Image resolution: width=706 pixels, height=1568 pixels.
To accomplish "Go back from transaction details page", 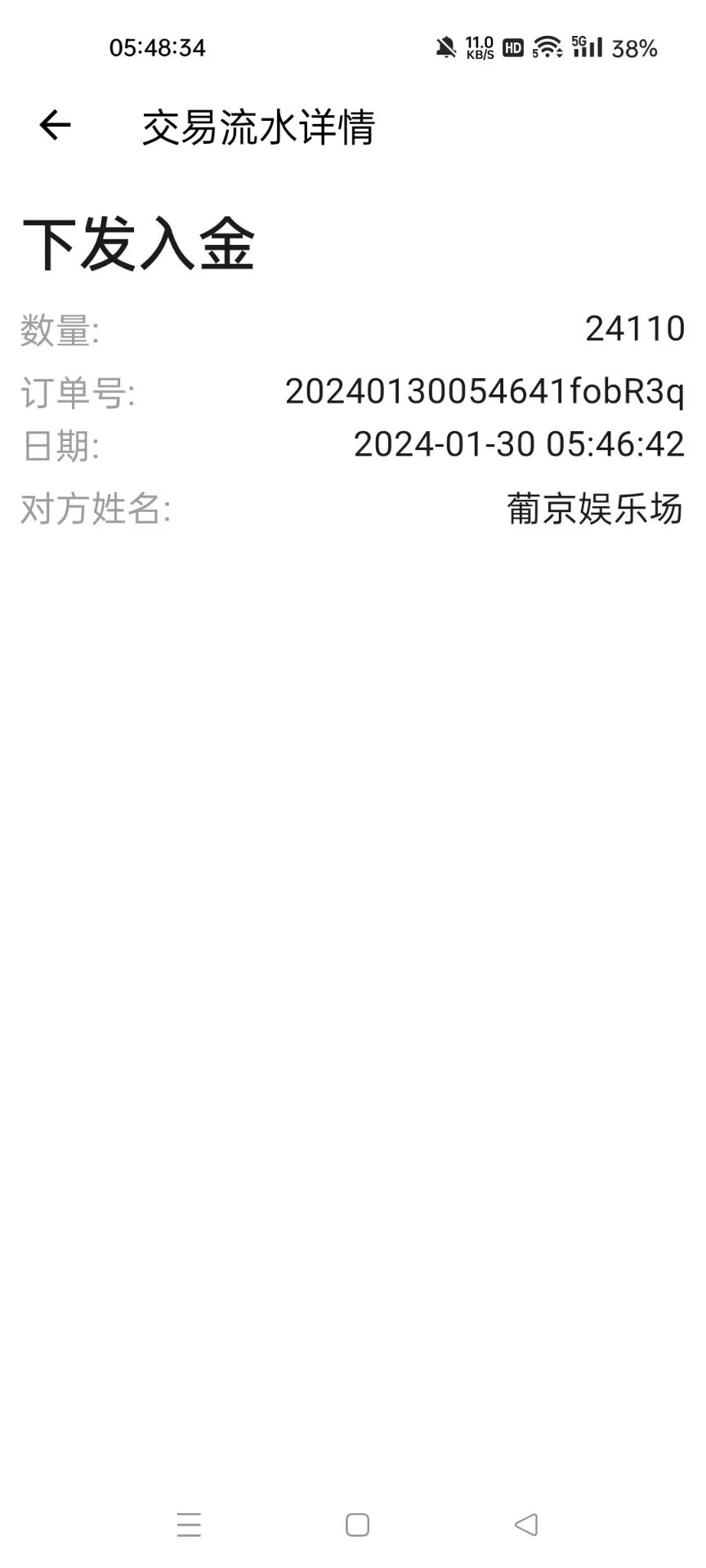I will (56, 125).
